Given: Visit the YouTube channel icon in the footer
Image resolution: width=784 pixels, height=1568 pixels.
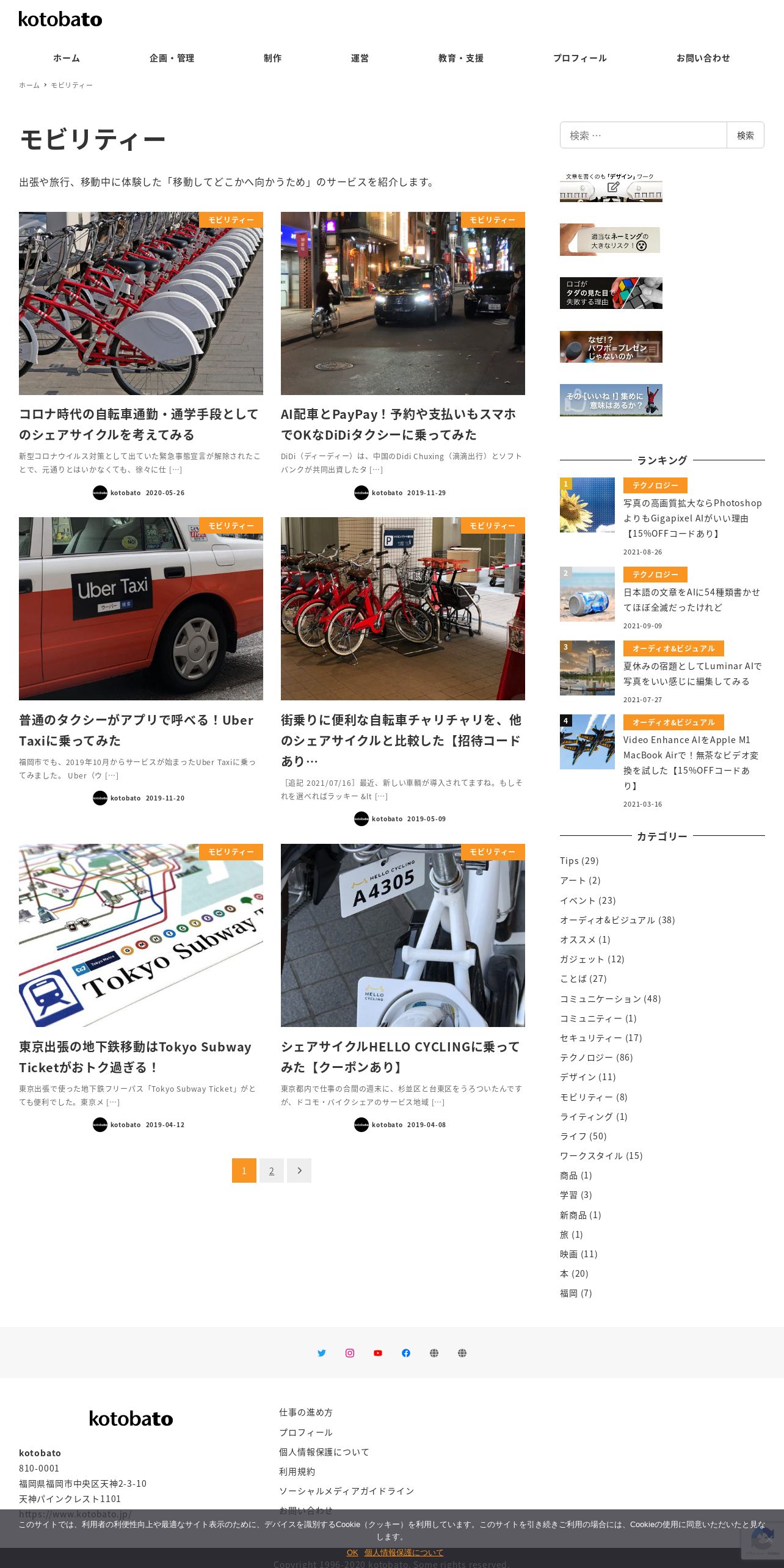Looking at the screenshot, I should [378, 1353].
